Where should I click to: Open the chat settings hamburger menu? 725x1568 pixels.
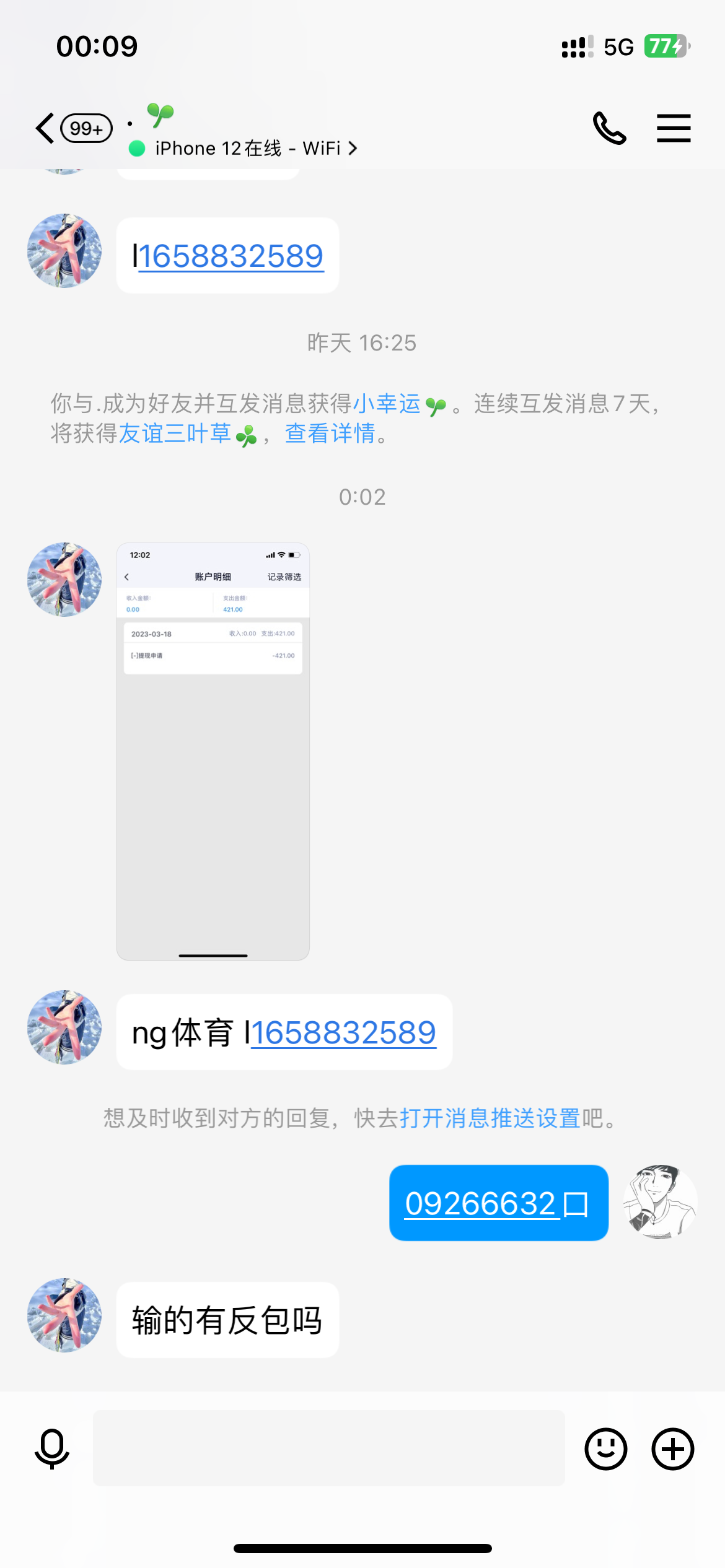point(674,128)
